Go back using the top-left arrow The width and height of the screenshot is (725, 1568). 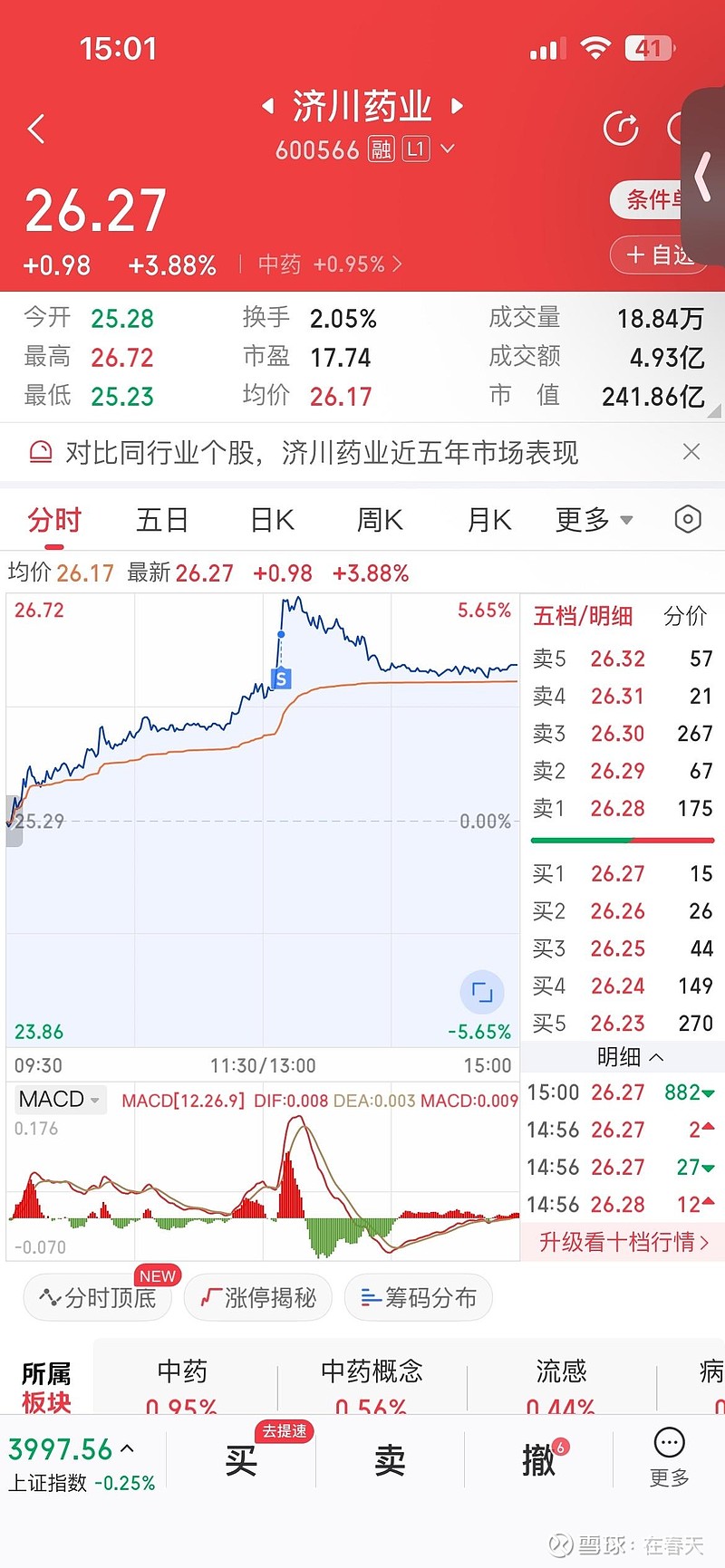pyautogui.click(x=36, y=129)
